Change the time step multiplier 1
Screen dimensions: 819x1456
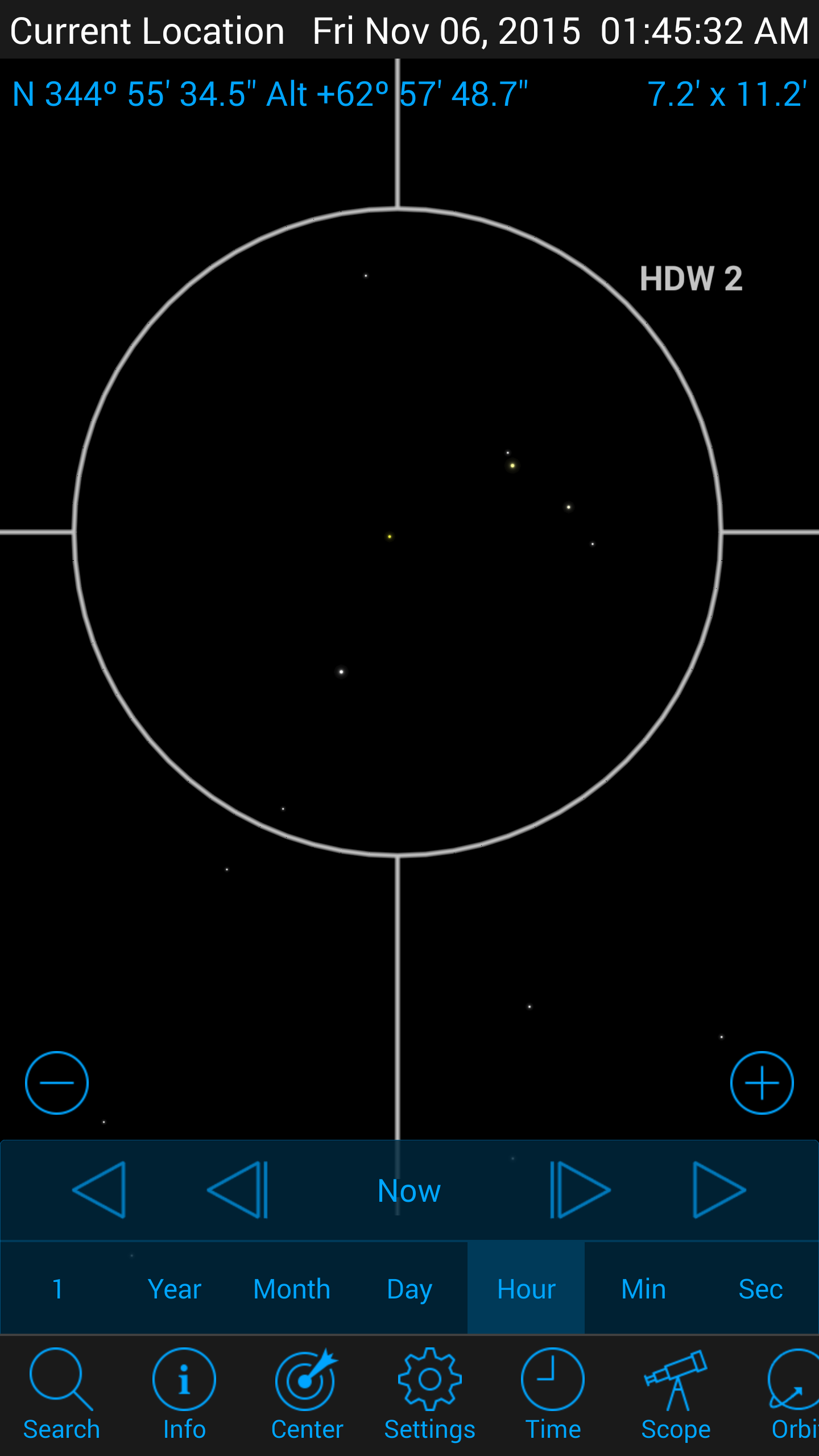click(x=57, y=1289)
